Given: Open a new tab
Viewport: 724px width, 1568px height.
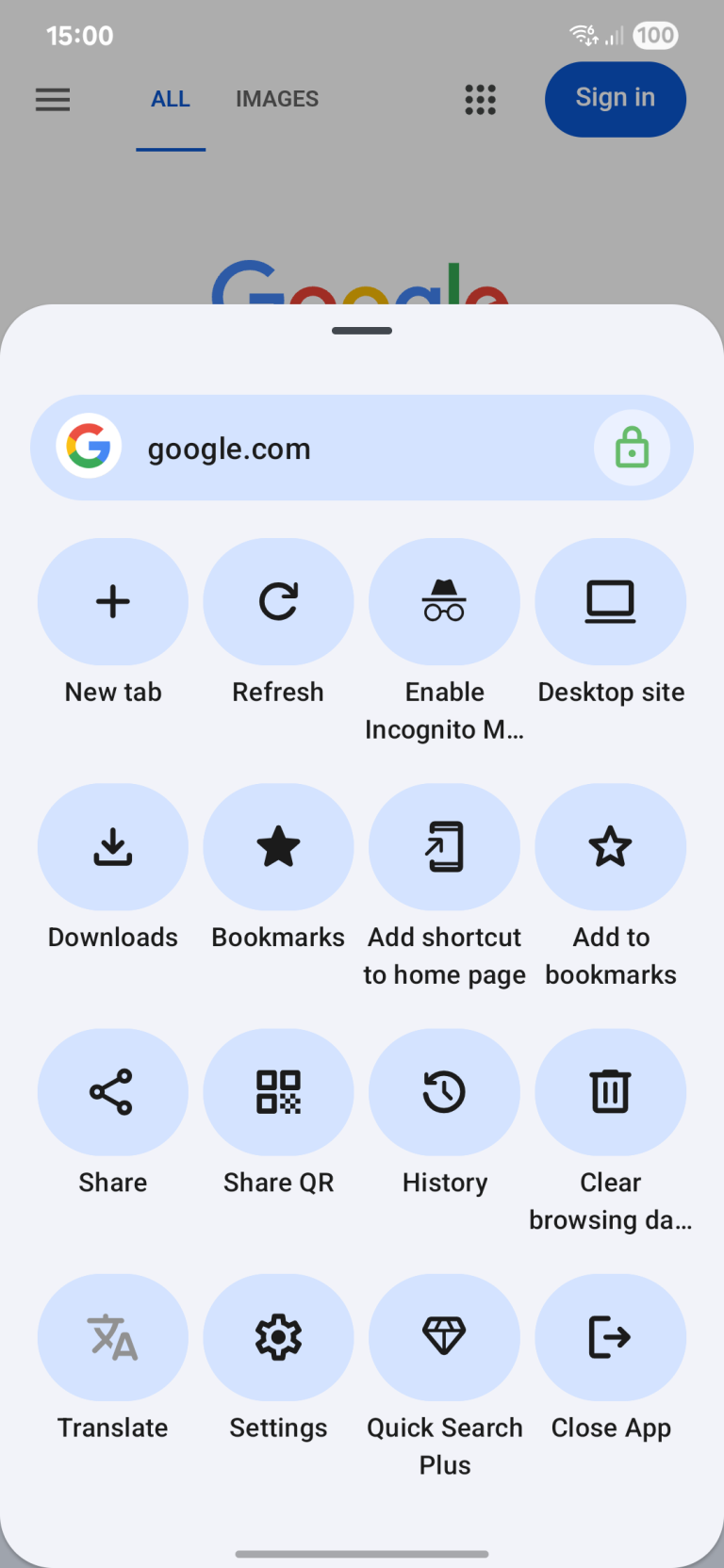Looking at the screenshot, I should pyautogui.click(x=113, y=602).
